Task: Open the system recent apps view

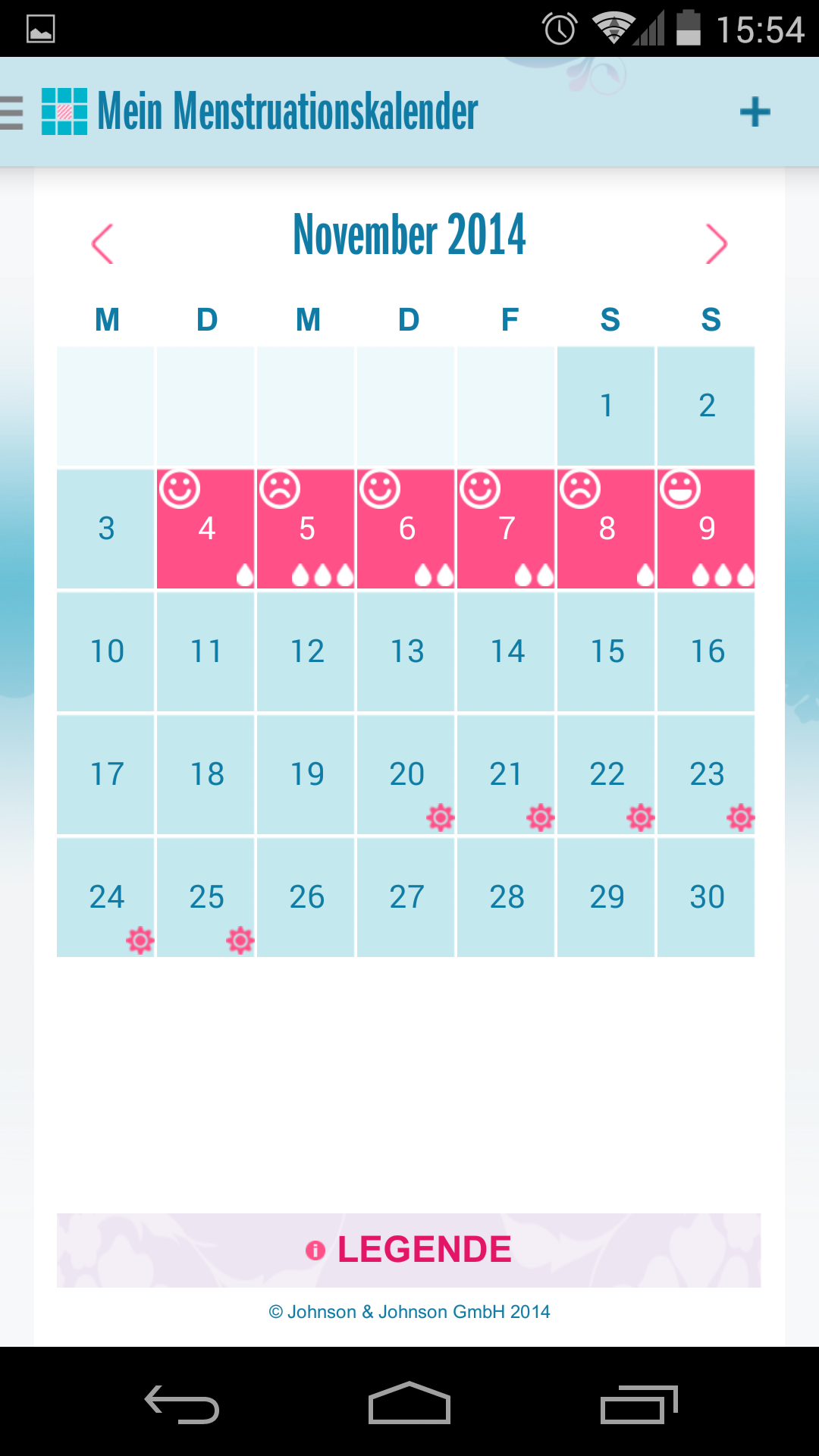Action: (x=639, y=1404)
